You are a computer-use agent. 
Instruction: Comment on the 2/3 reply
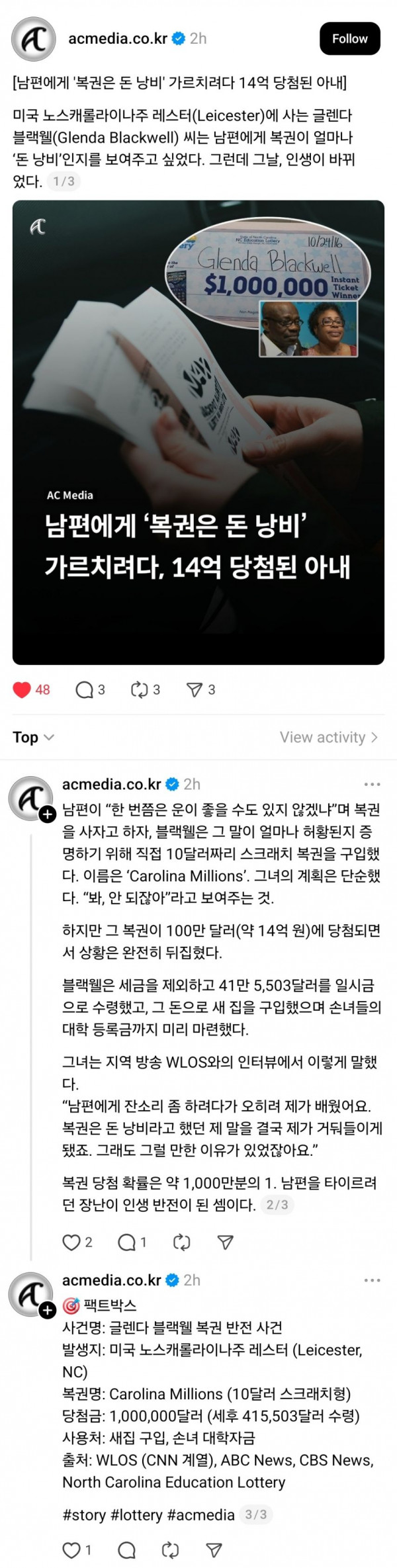[126, 1242]
